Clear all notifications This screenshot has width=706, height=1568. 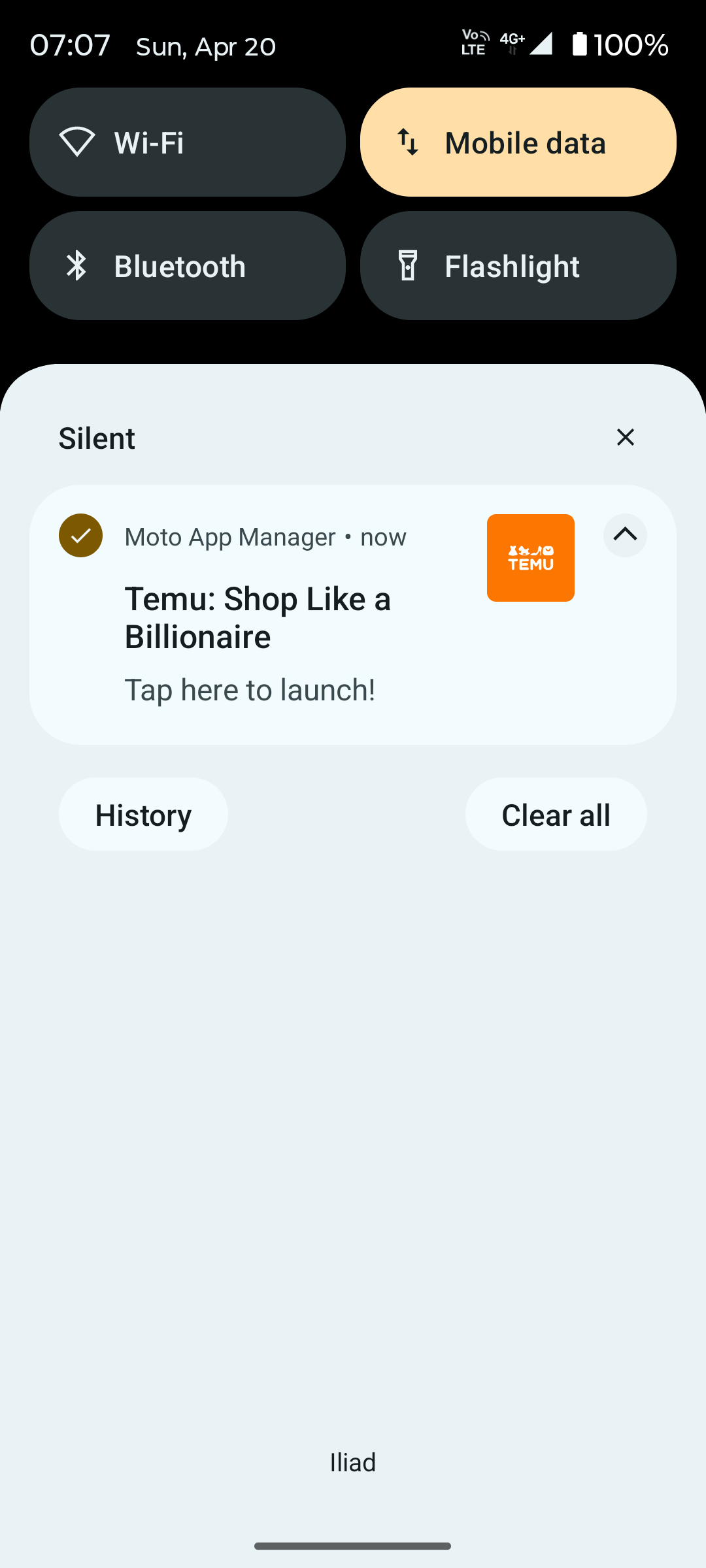point(556,814)
